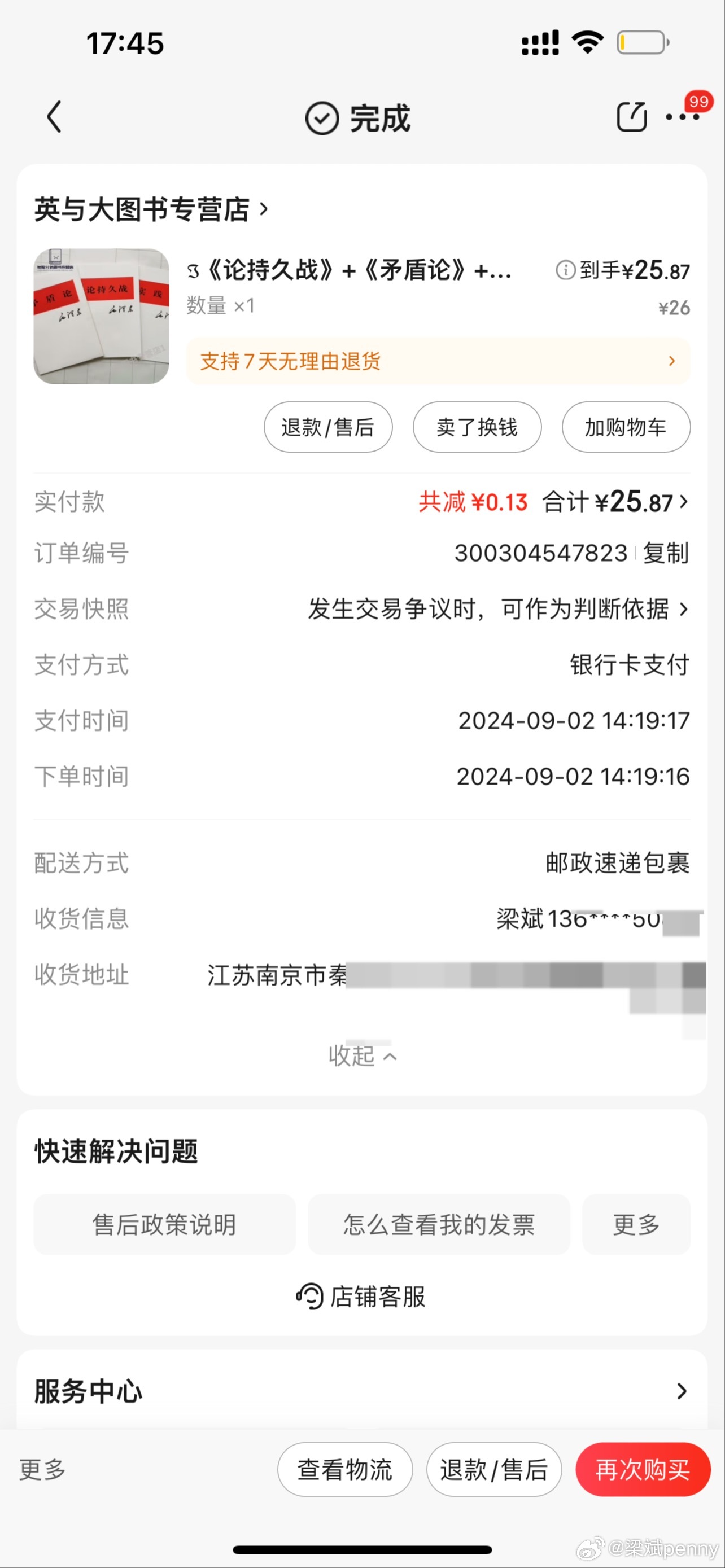Screen dimensions: 725x1568
Task: Tap 更多 in the quick-solve section
Action: 636,1224
